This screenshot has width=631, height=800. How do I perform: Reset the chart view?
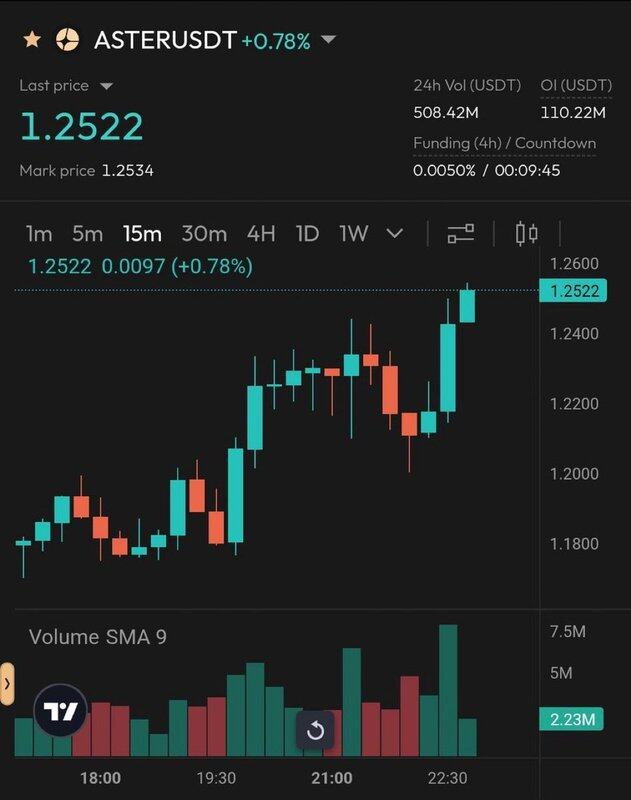click(x=316, y=731)
